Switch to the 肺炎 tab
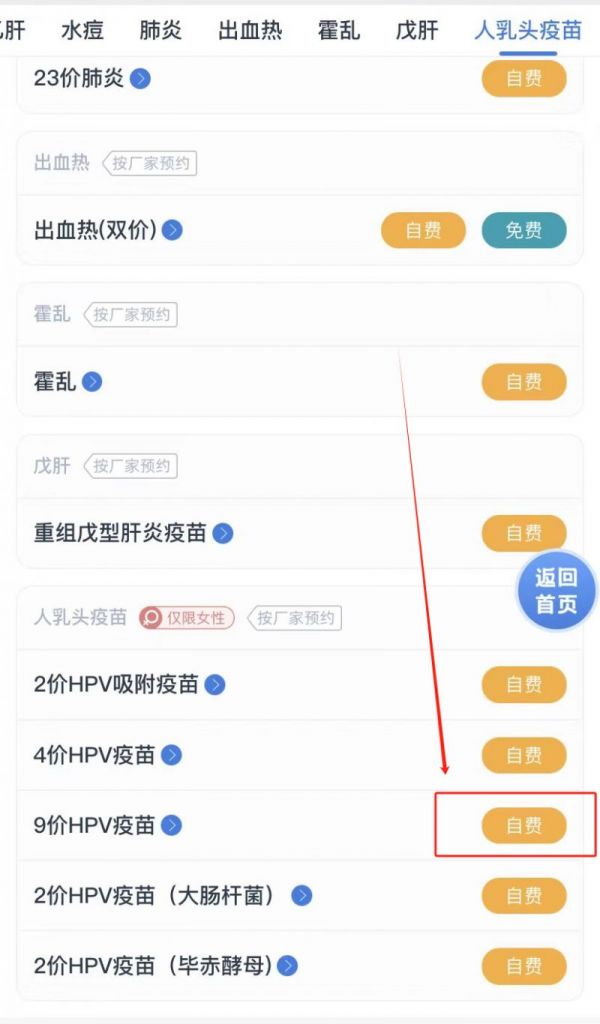The height and width of the screenshot is (1024, 600). 160,29
